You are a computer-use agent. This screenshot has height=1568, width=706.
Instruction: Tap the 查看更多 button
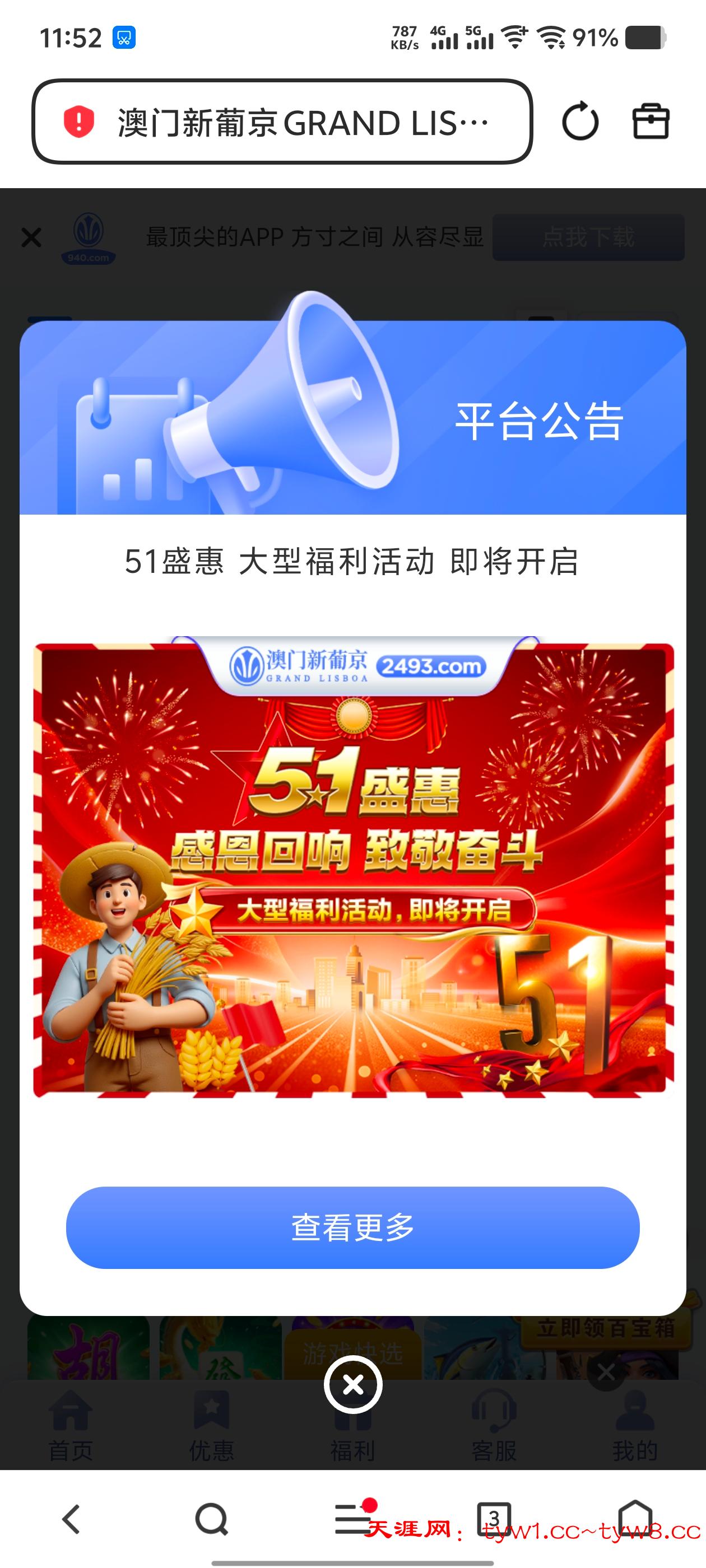[352, 1227]
